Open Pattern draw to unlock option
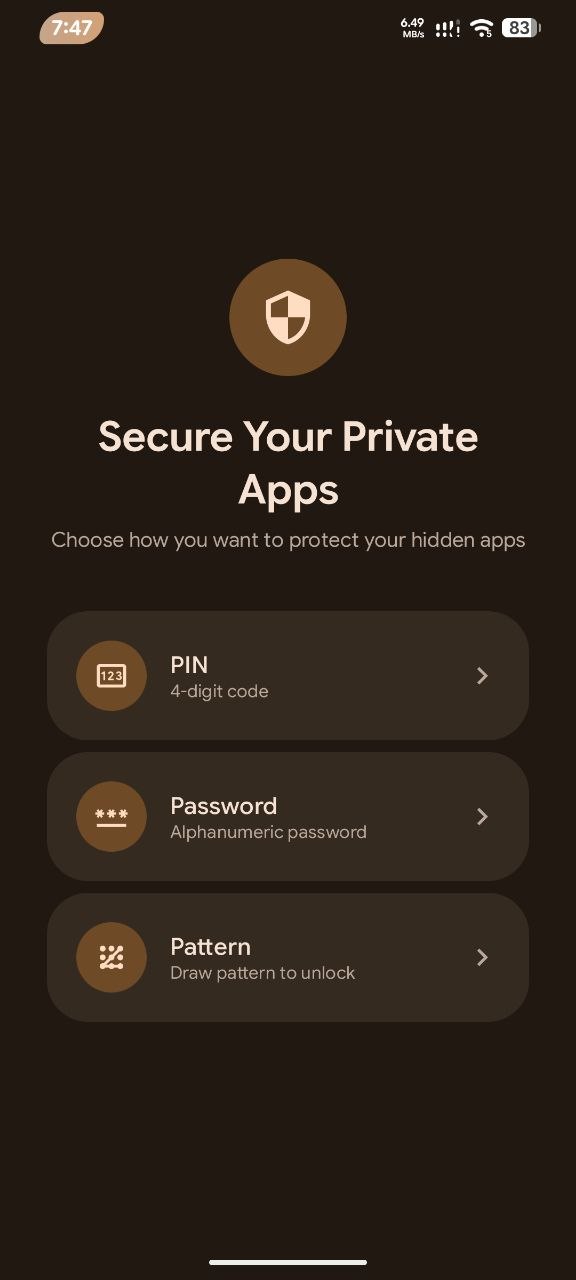This screenshot has width=576, height=1280. point(288,958)
